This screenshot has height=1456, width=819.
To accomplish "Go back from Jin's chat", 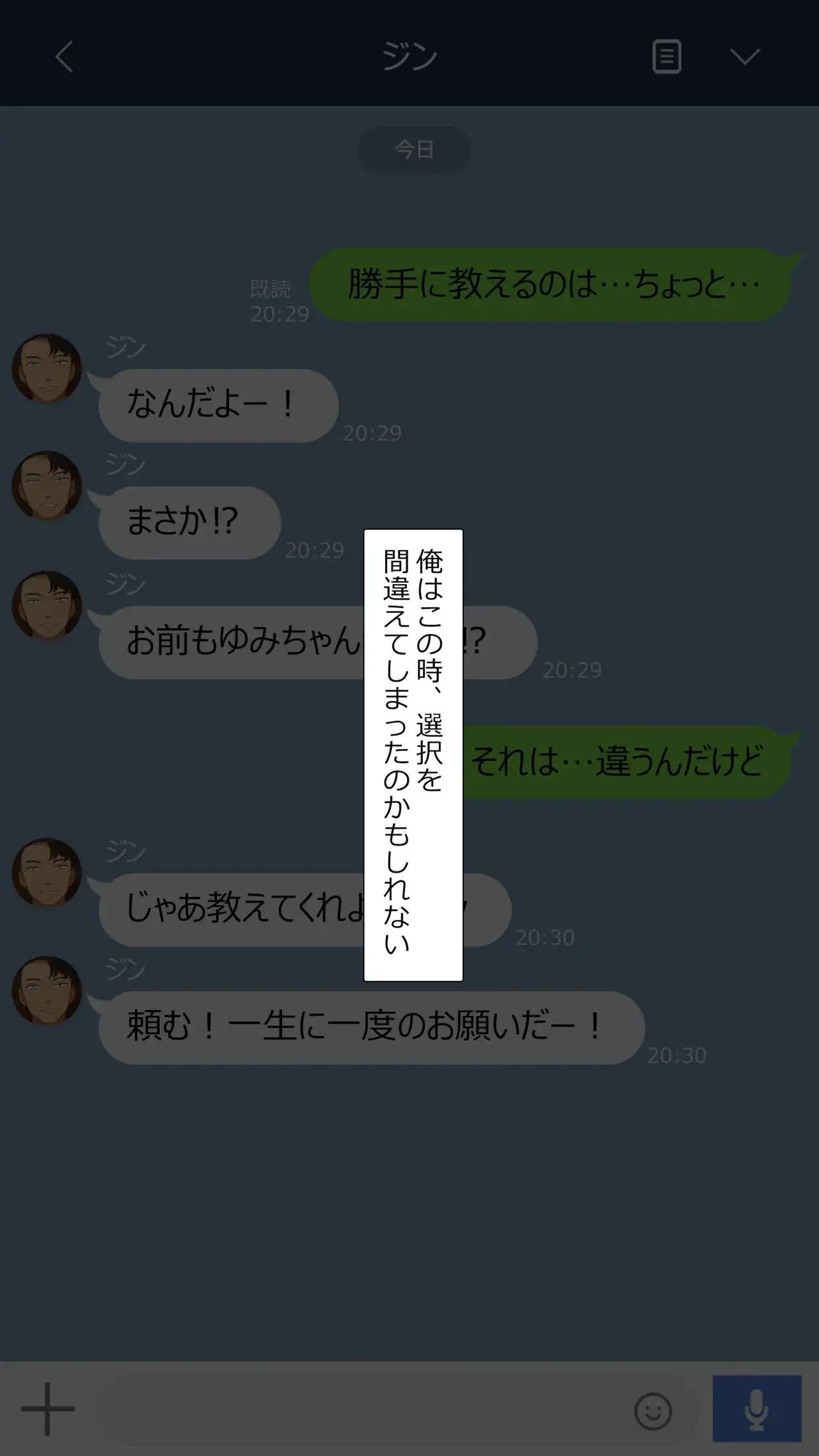I will (64, 57).
